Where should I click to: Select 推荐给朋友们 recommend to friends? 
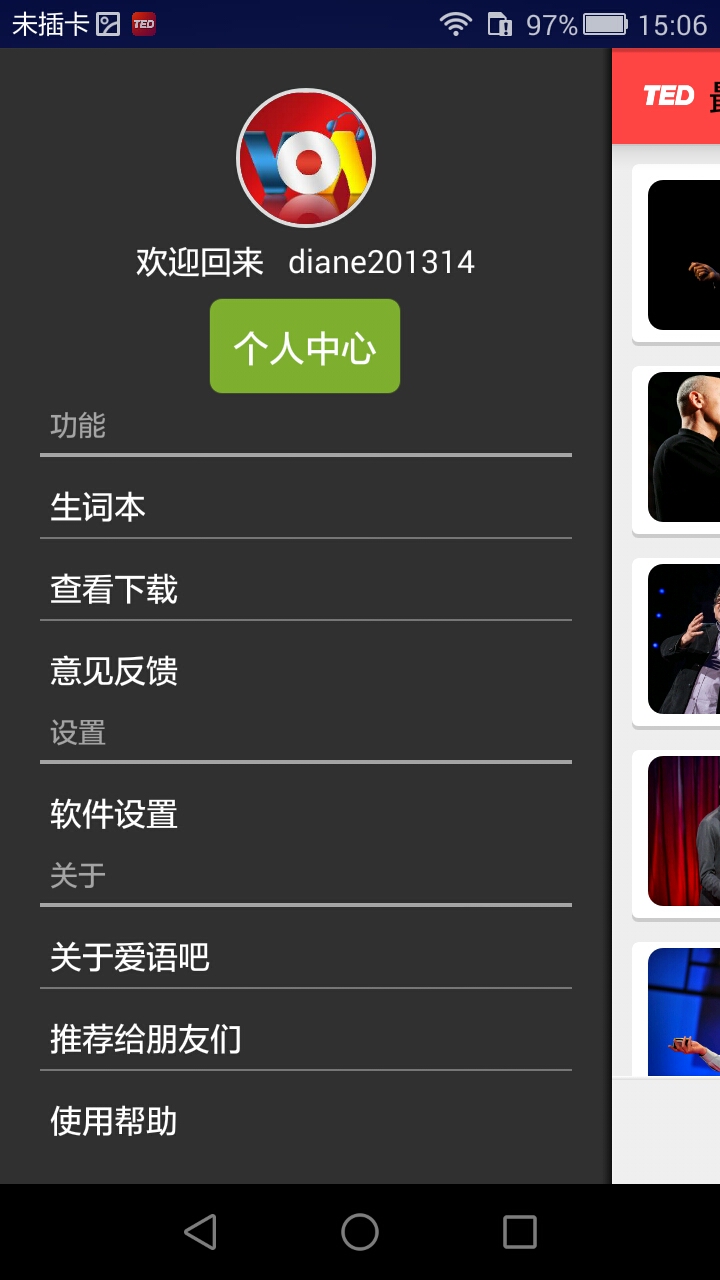(x=305, y=1039)
